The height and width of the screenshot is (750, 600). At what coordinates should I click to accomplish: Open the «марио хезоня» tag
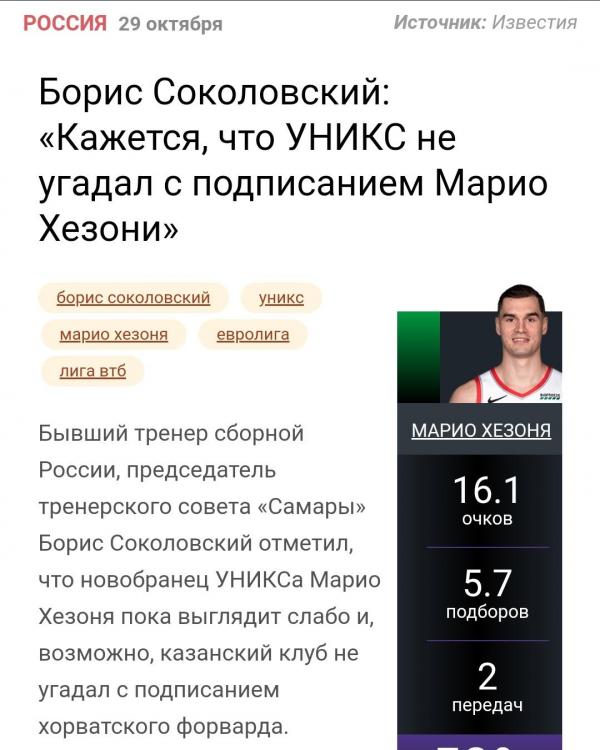113,335
